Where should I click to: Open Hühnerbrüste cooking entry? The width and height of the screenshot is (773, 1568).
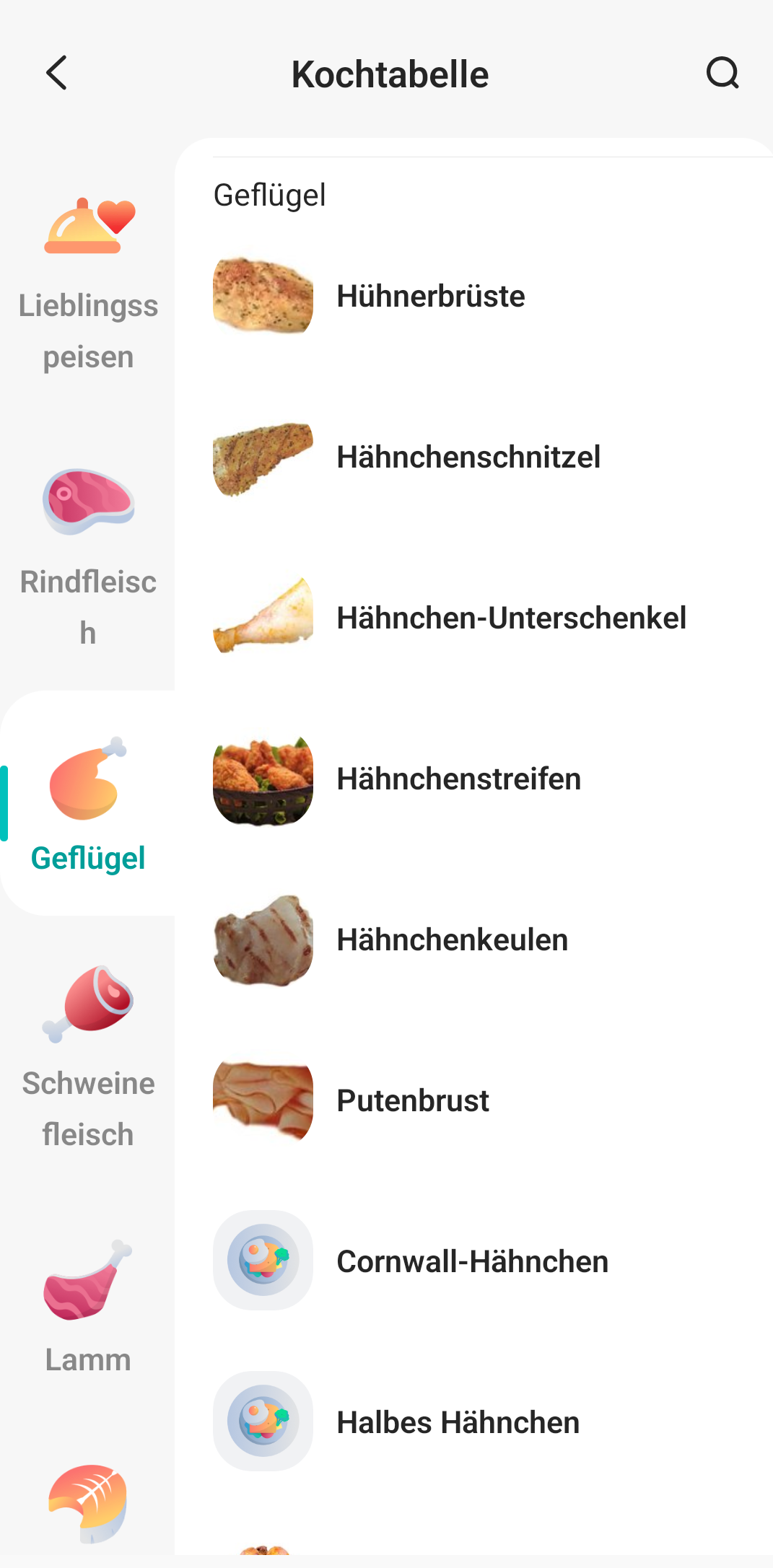click(x=431, y=297)
